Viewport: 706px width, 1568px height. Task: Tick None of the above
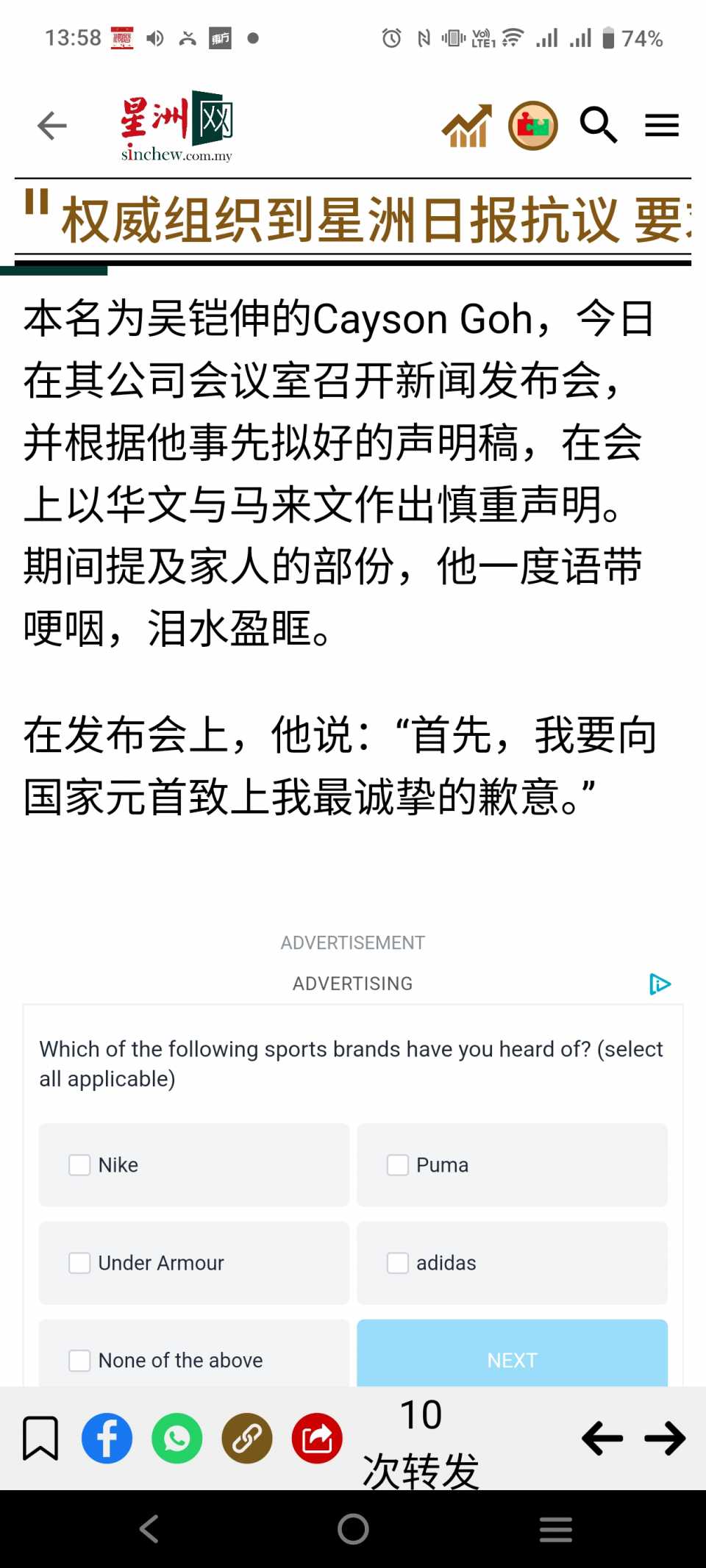[x=79, y=1361]
